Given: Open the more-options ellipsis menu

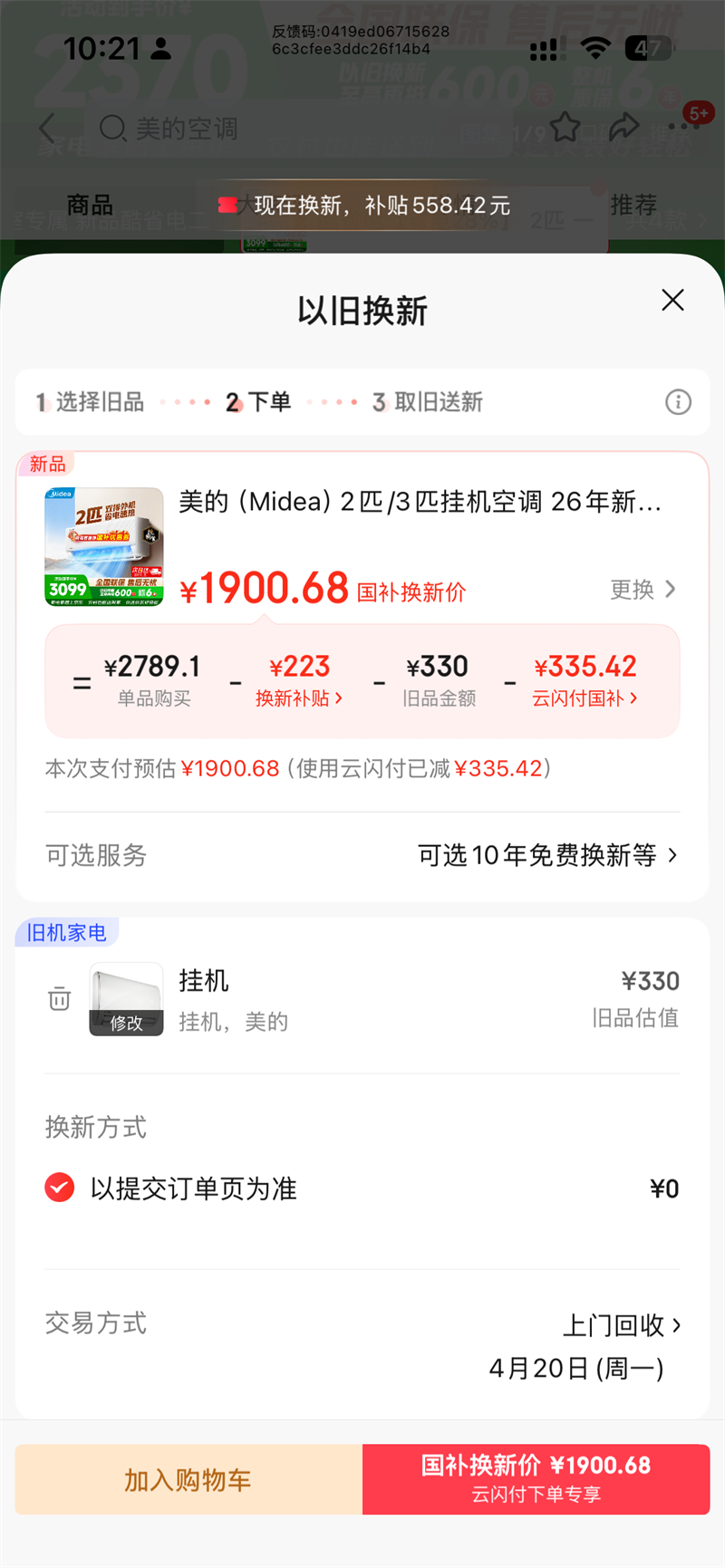Looking at the screenshot, I should pyautogui.click(x=682, y=128).
